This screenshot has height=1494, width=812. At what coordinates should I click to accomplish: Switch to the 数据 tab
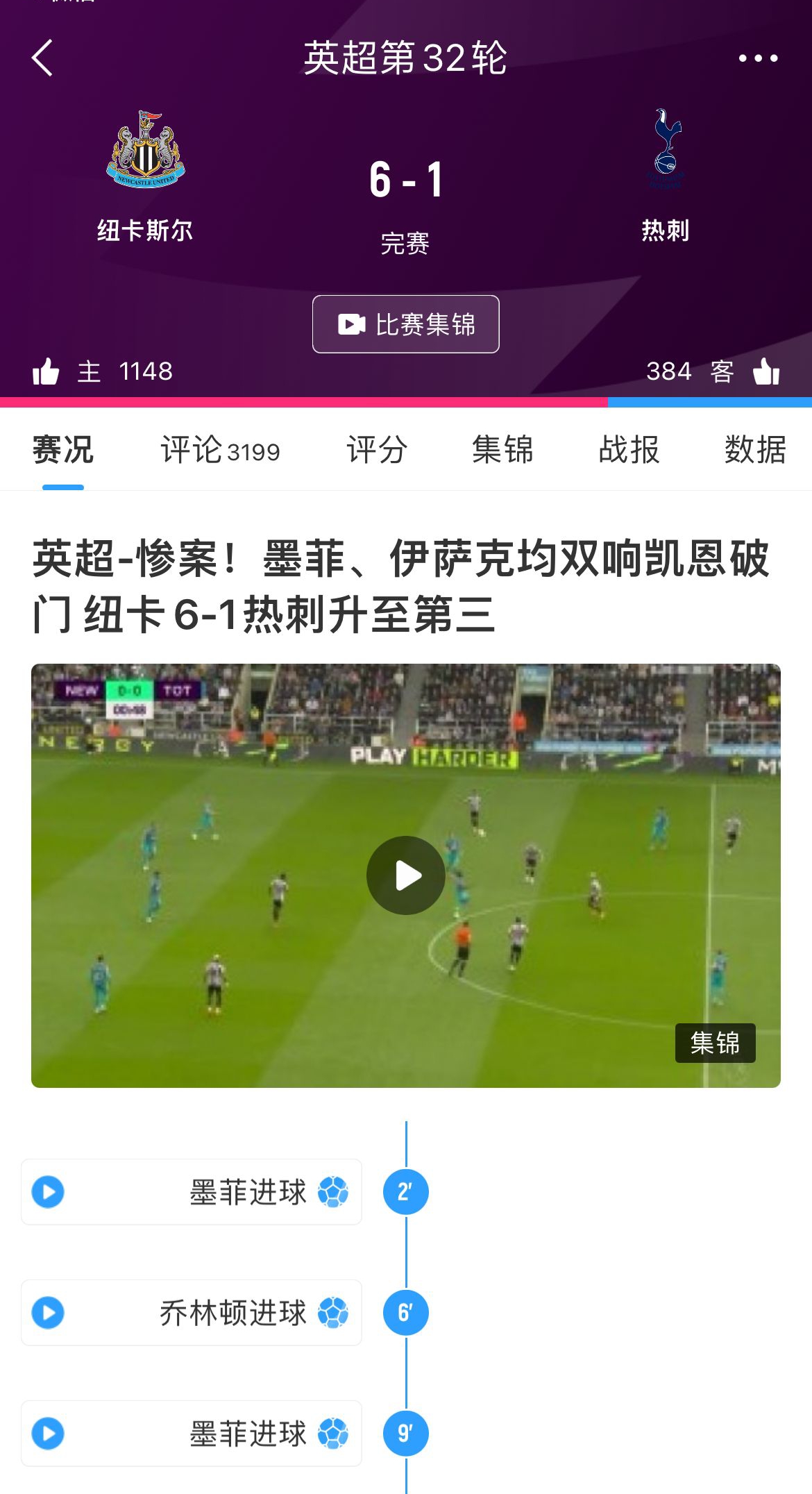coord(754,450)
